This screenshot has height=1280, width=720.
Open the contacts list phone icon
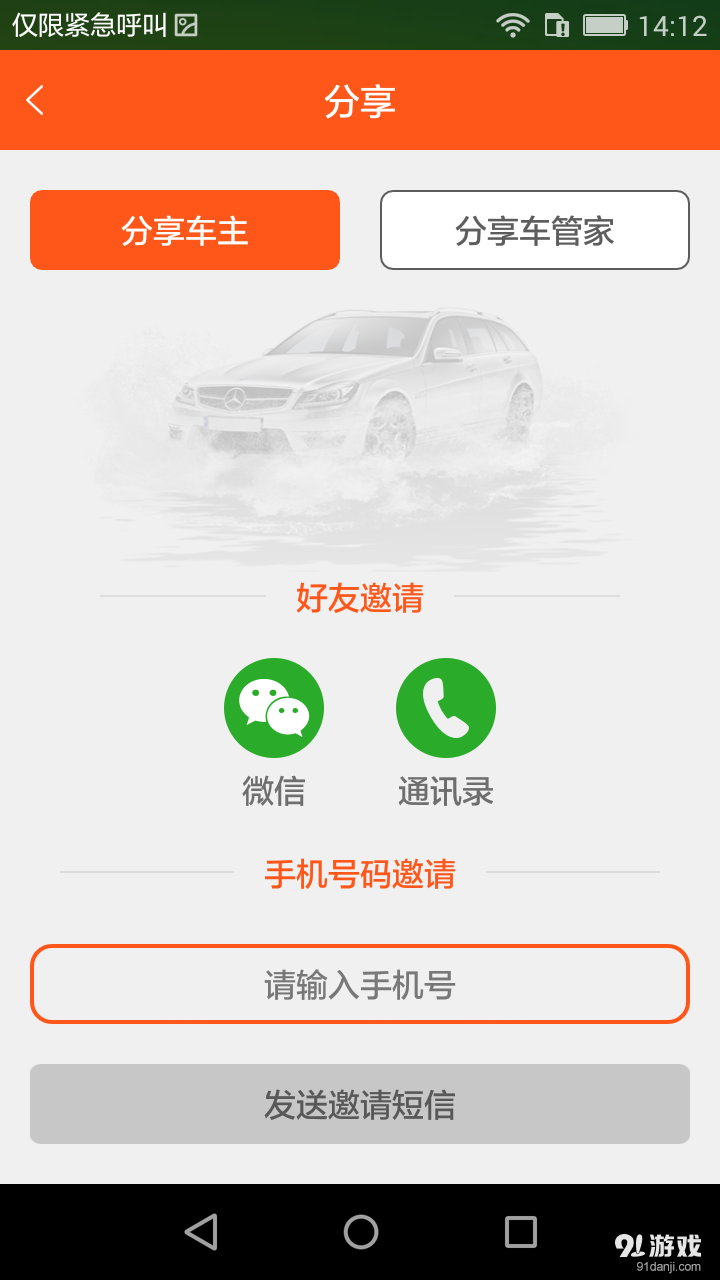click(446, 707)
